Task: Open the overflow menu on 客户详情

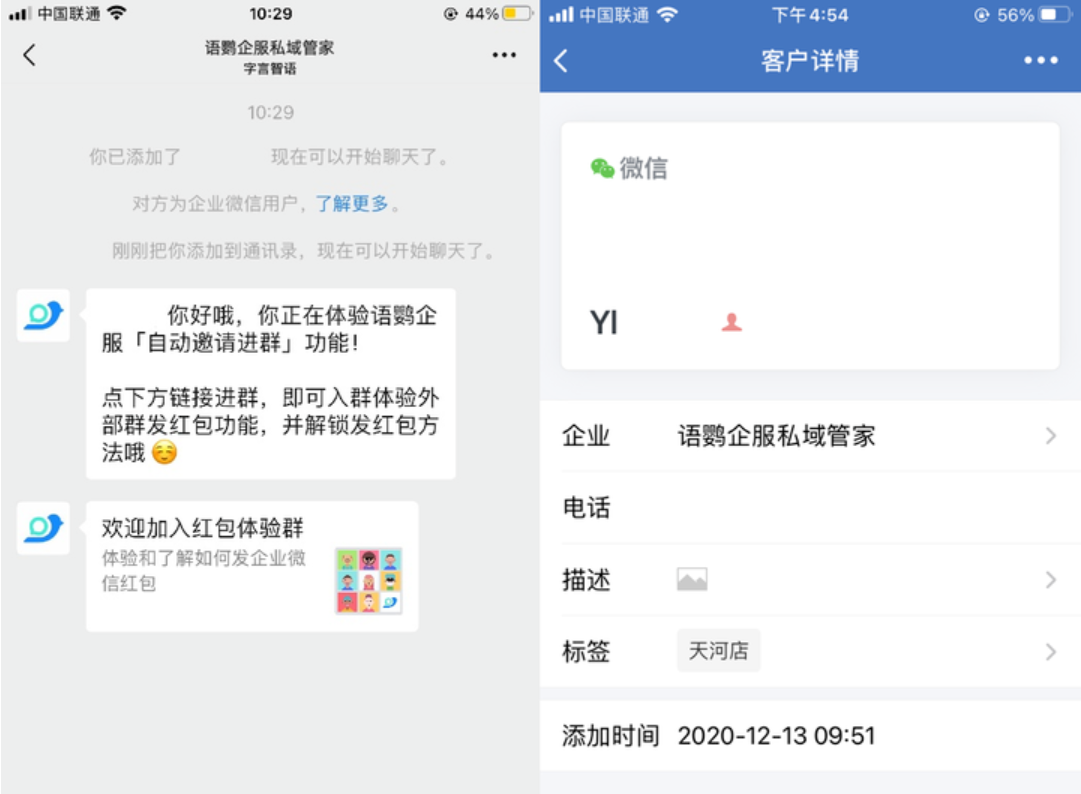Action: (1040, 61)
